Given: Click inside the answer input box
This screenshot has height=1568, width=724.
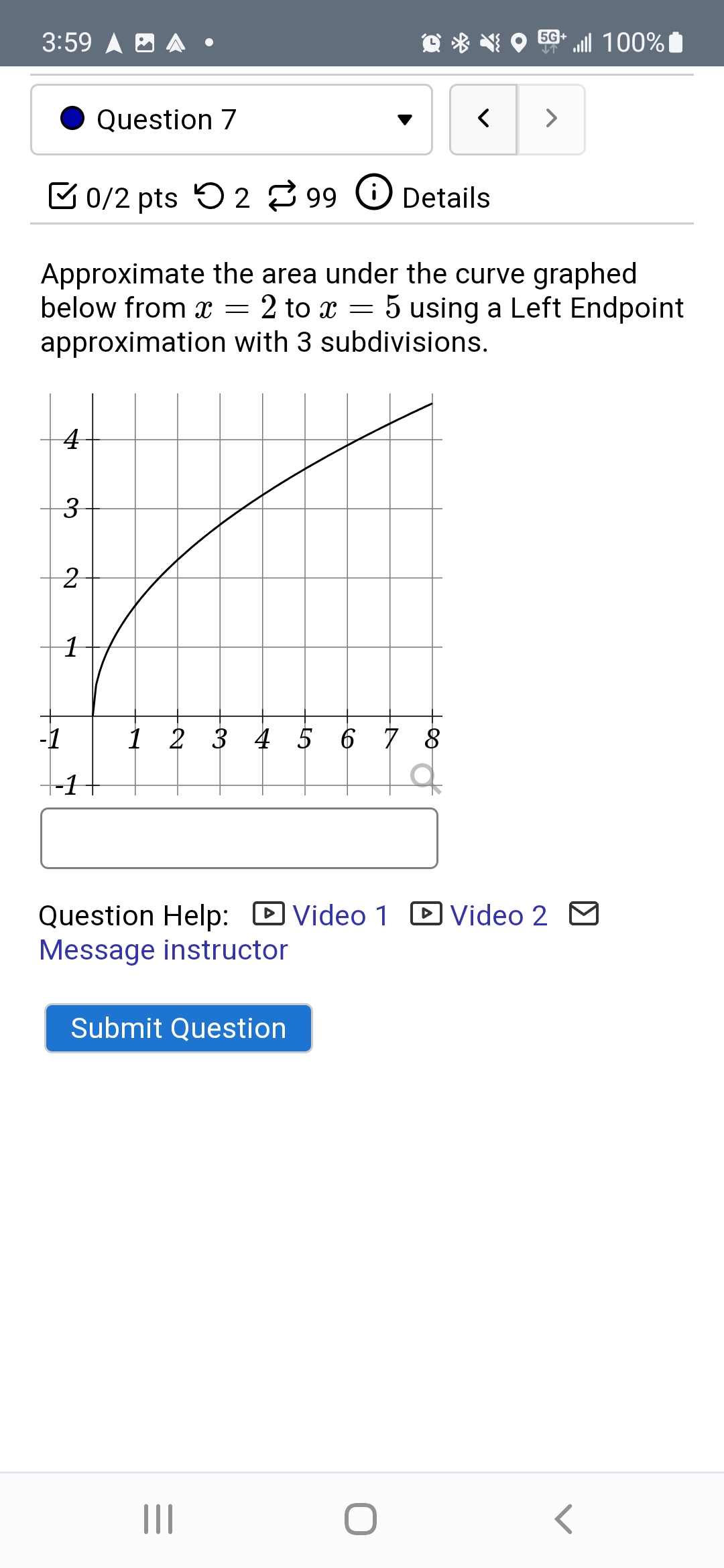Looking at the screenshot, I should pyautogui.click(x=239, y=838).
